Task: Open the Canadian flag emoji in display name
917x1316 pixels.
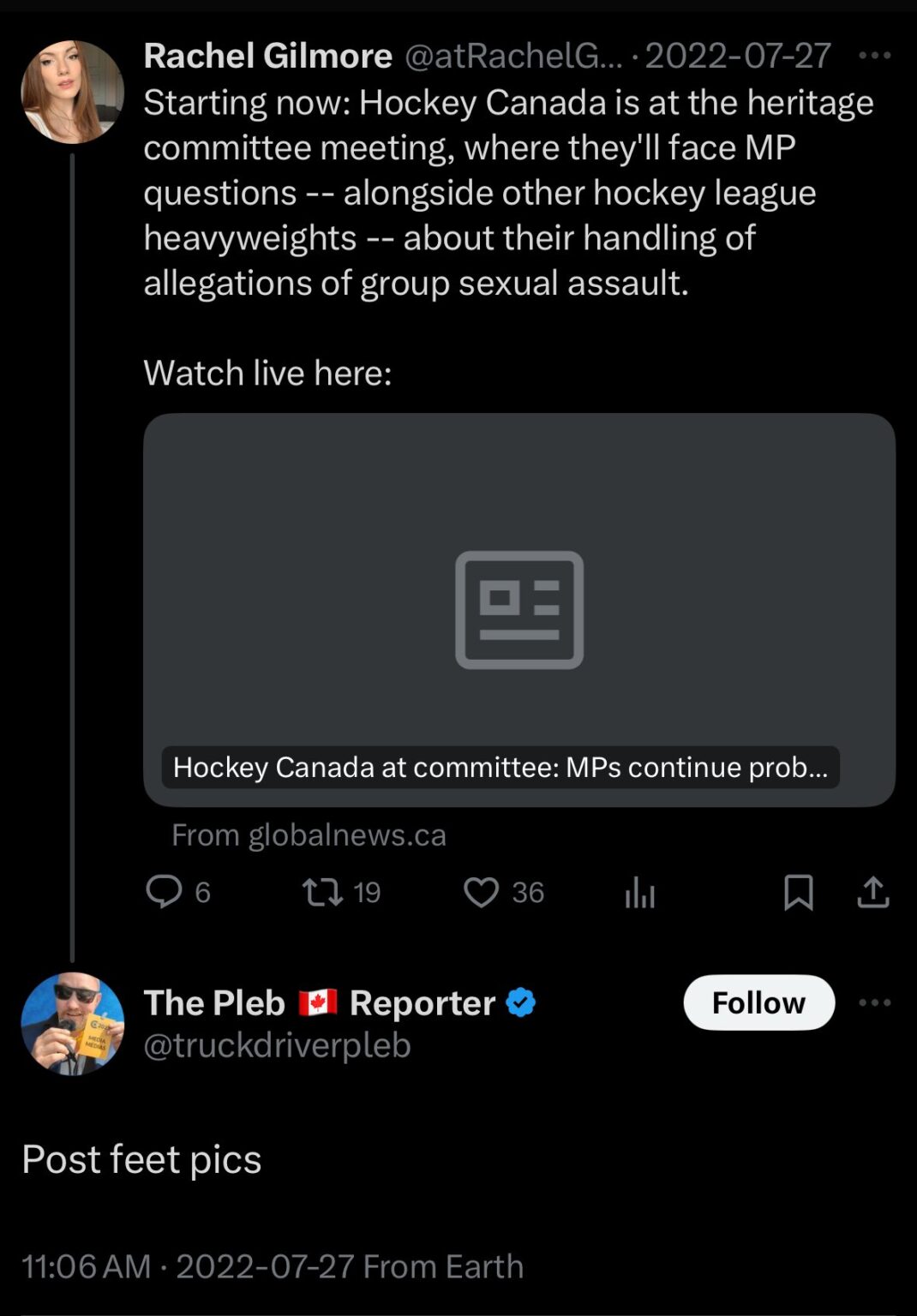Action: coord(319,1002)
